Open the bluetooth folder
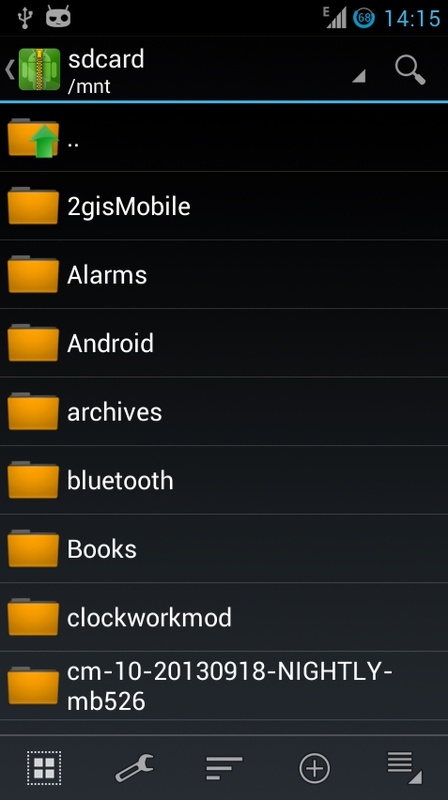 (x=224, y=480)
